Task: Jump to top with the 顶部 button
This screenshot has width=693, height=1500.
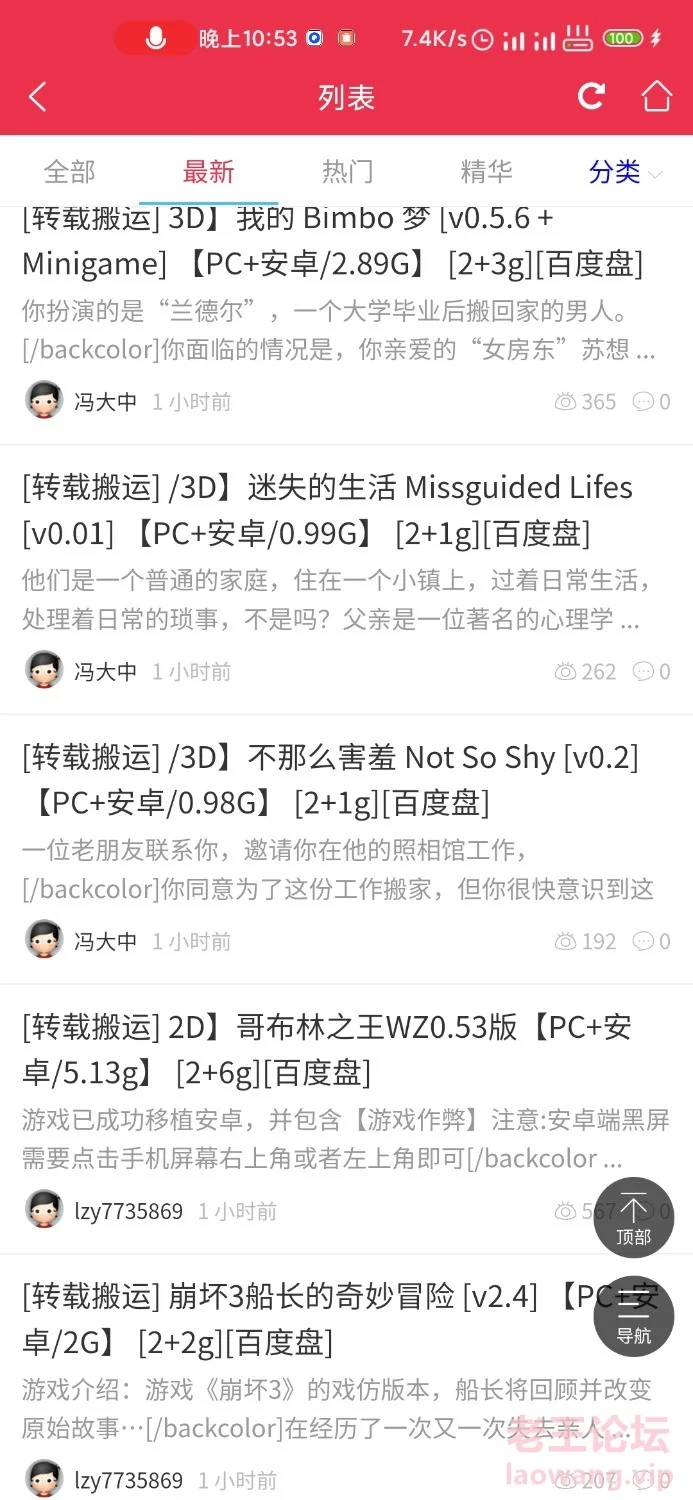Action: 634,1217
